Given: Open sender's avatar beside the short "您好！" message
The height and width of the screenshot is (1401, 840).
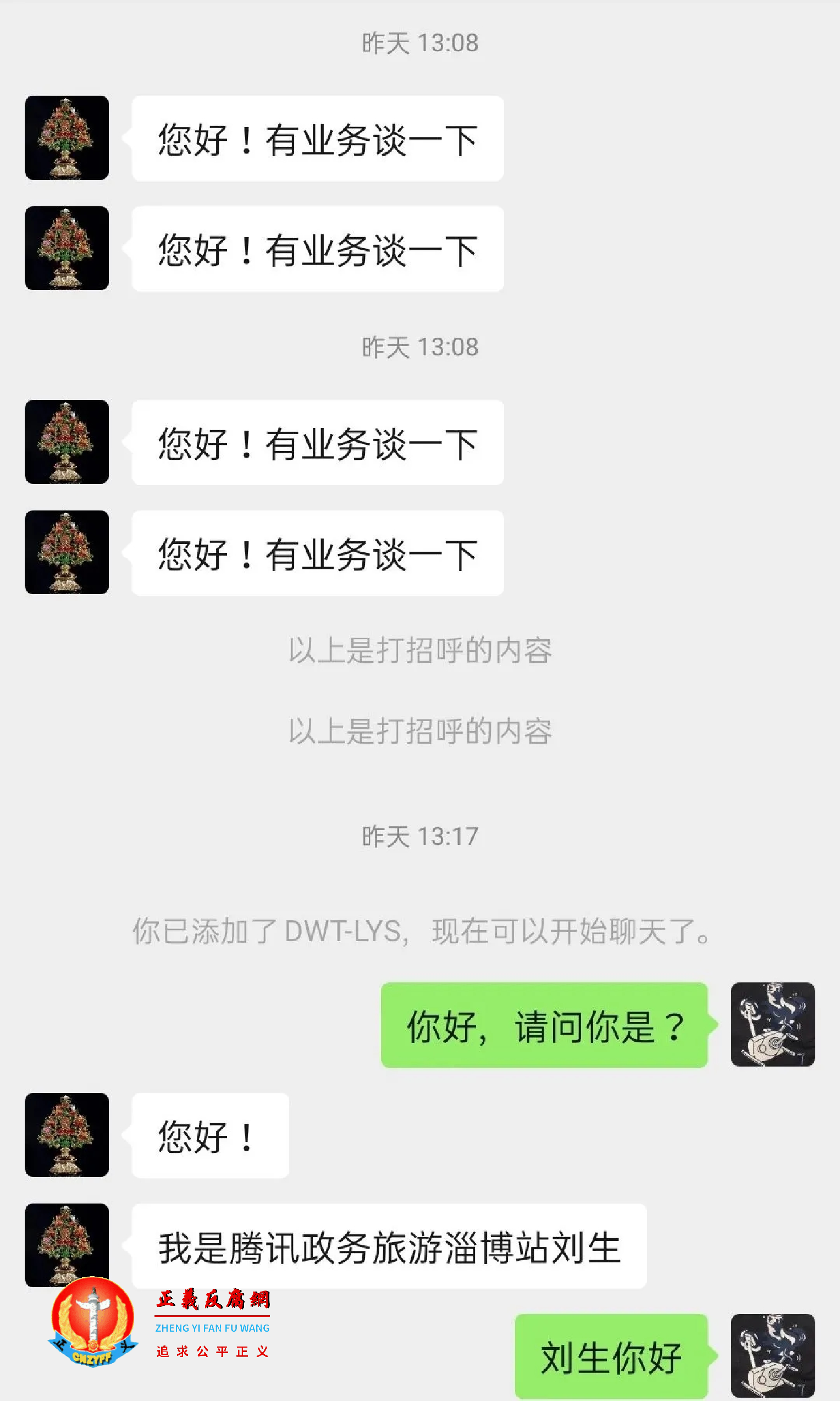Looking at the screenshot, I should (67, 1134).
